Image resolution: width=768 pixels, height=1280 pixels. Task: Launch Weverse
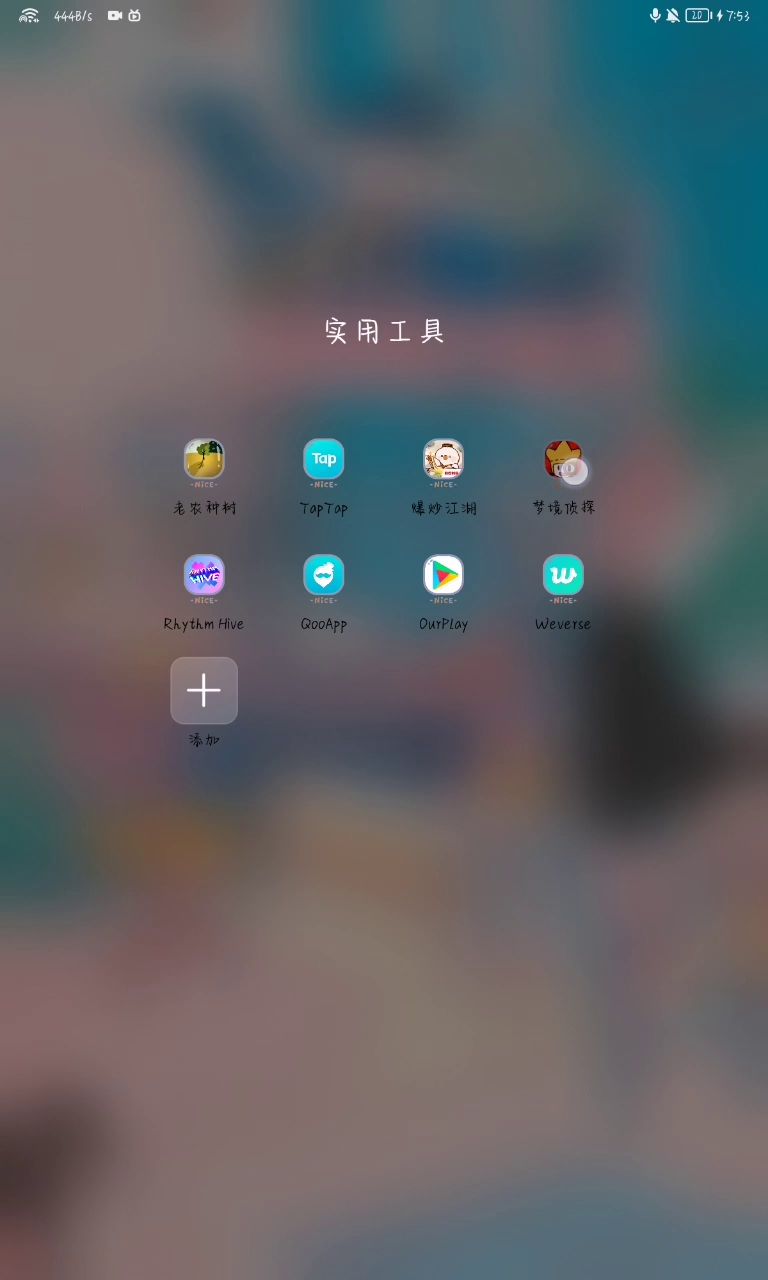[x=563, y=576]
